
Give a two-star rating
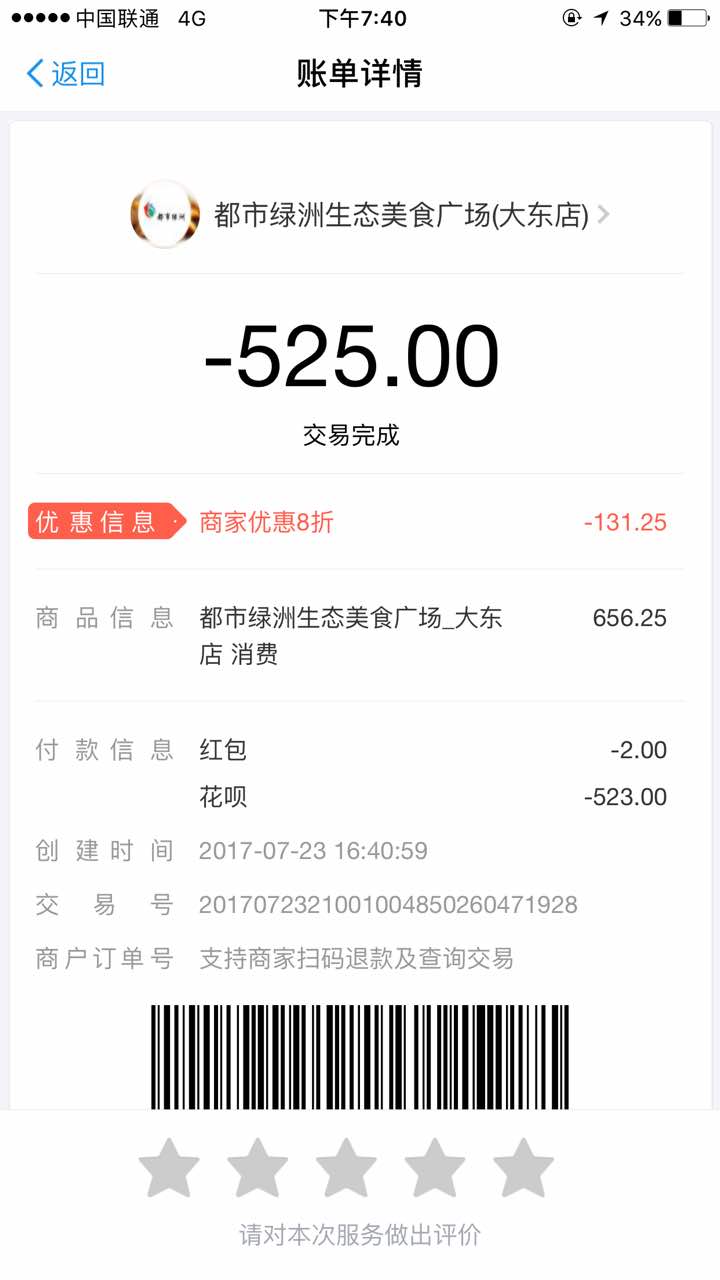[257, 1167]
